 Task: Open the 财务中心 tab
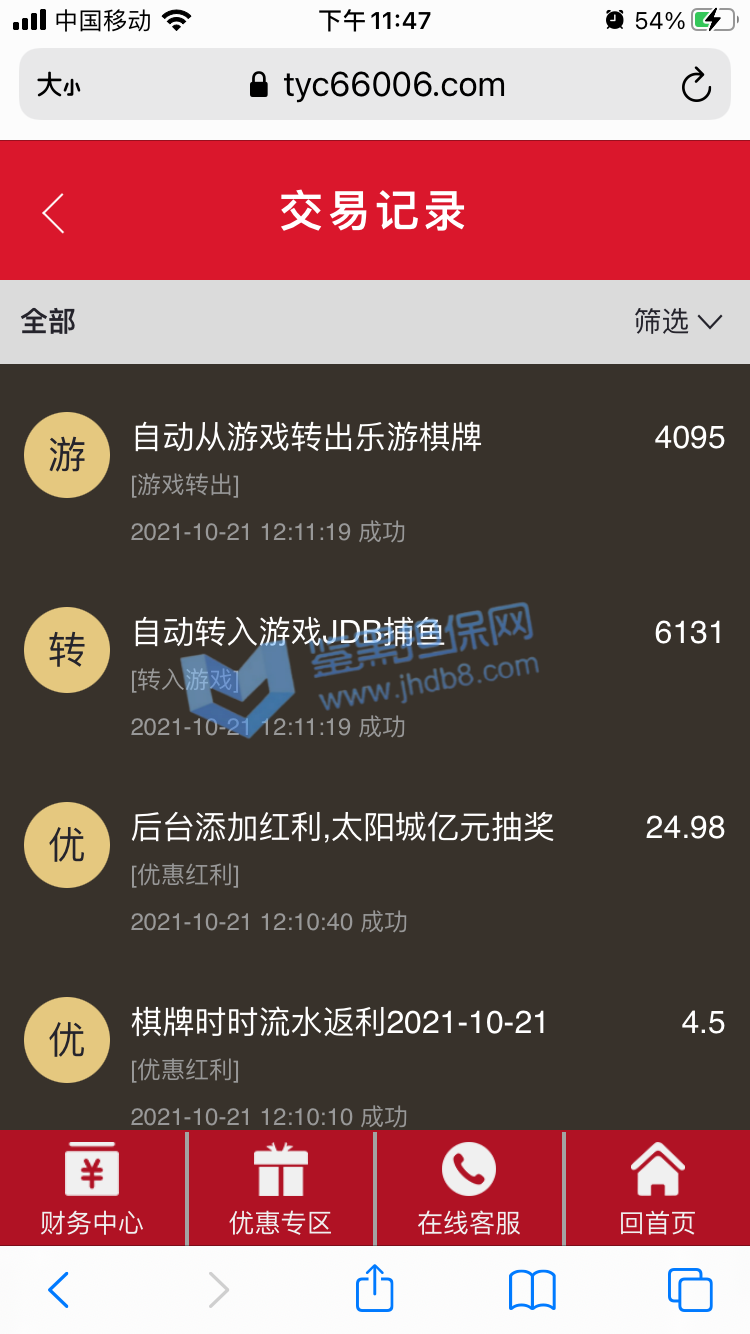click(x=92, y=1188)
